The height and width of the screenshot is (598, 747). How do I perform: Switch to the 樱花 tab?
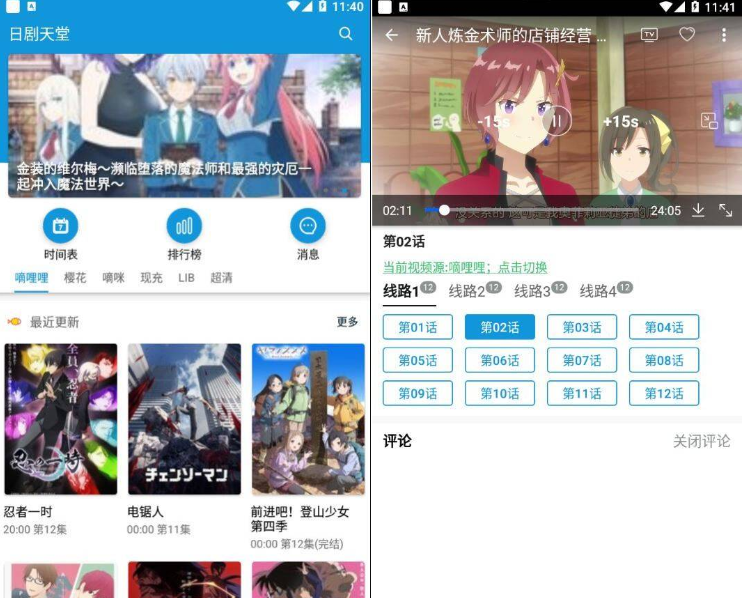[x=75, y=277]
